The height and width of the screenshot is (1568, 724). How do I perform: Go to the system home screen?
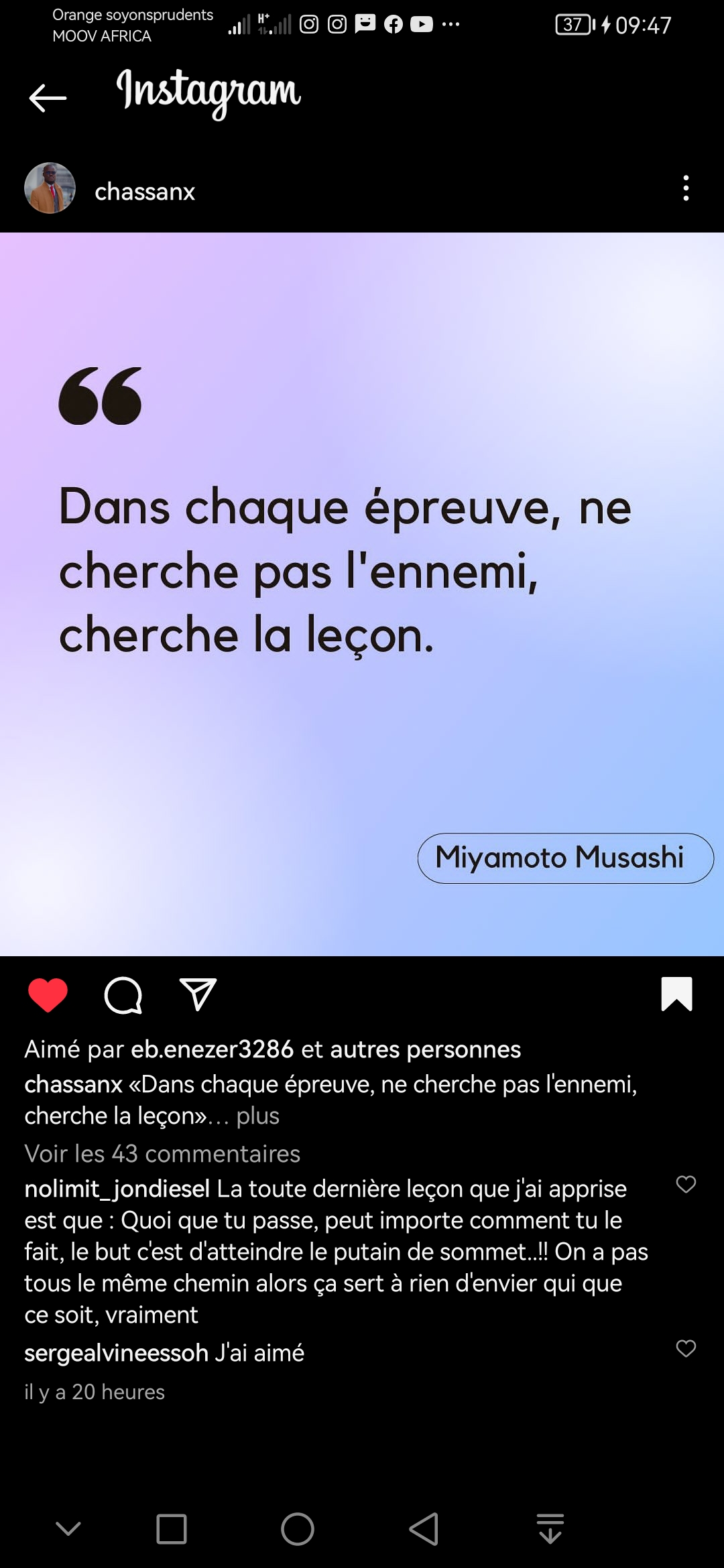tap(297, 1529)
